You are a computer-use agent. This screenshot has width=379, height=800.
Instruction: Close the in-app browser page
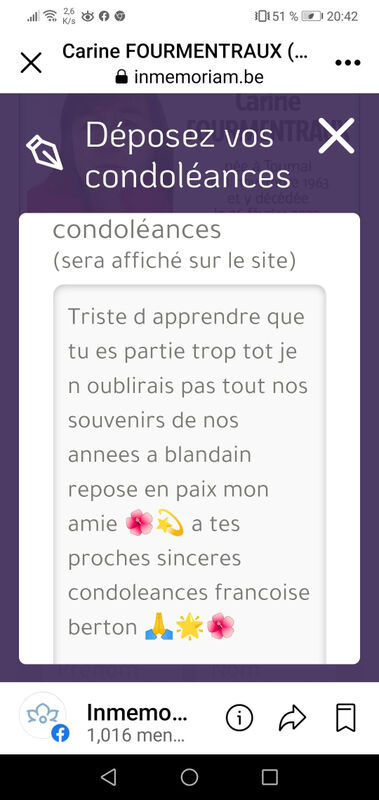pyautogui.click(x=31, y=63)
